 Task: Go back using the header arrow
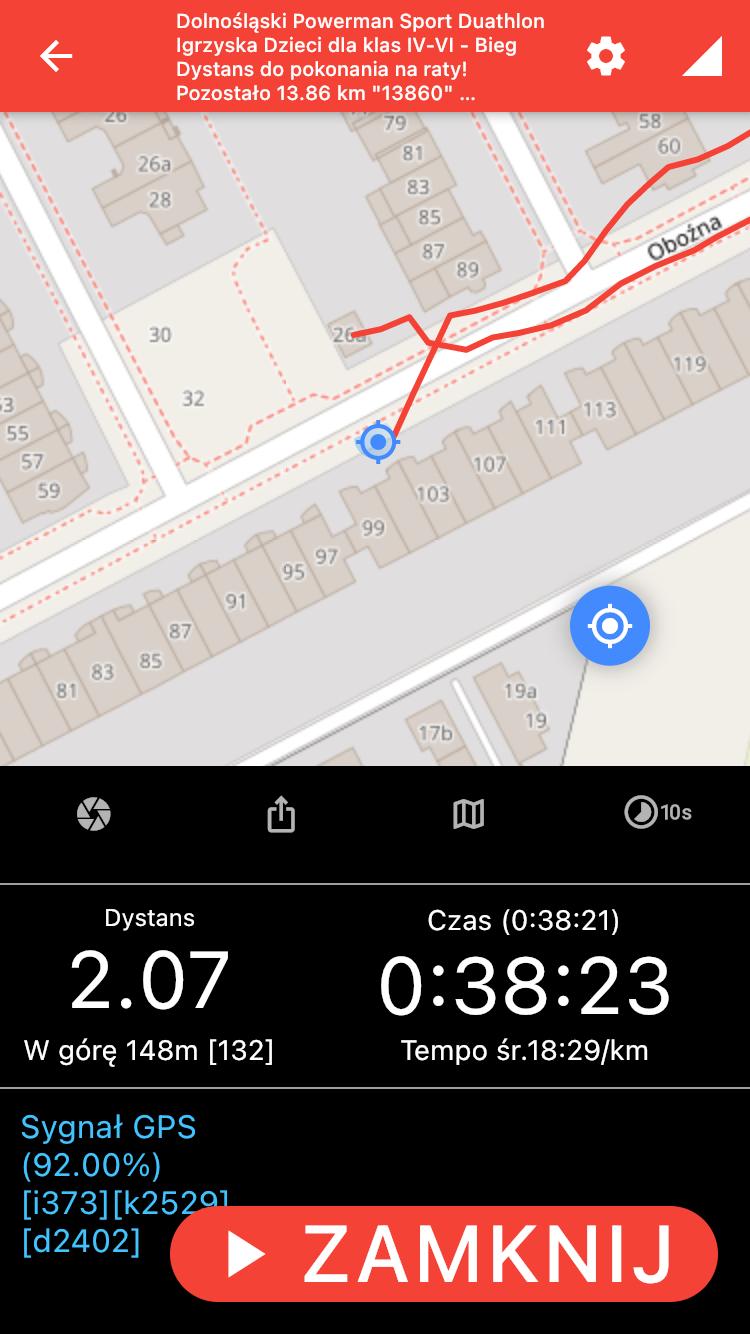click(x=56, y=56)
